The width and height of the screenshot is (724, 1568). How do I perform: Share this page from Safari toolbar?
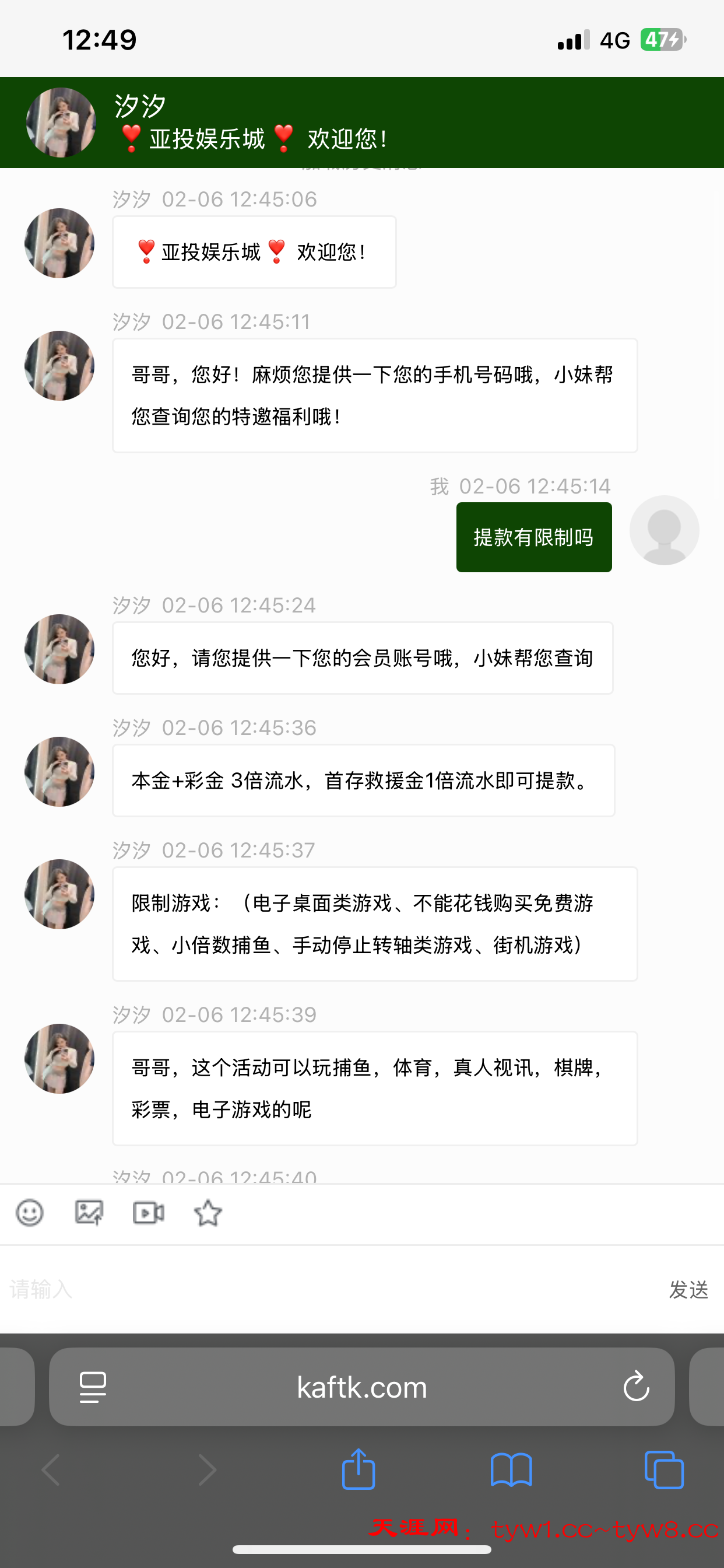point(359,1469)
